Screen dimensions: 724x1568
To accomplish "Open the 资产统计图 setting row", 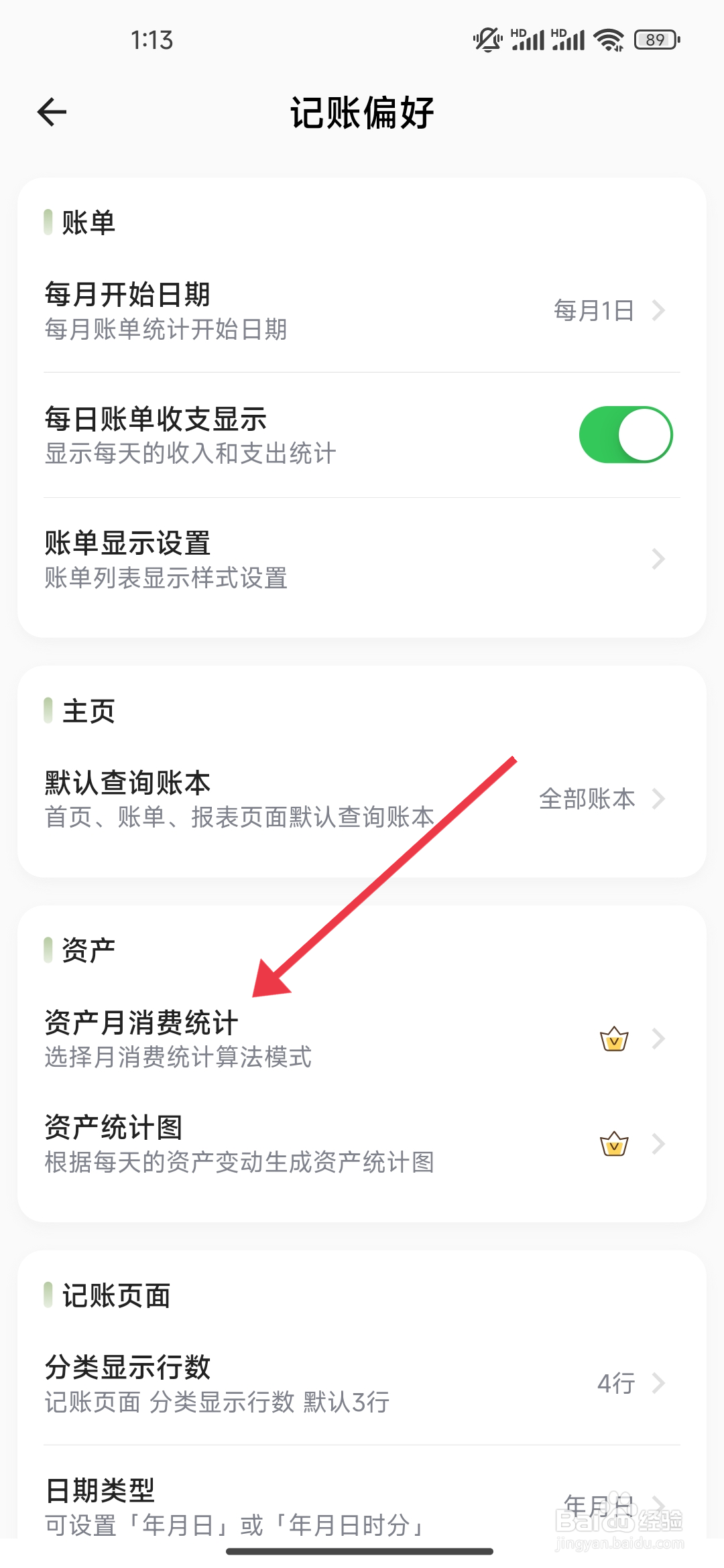I will (x=268, y=1141).
